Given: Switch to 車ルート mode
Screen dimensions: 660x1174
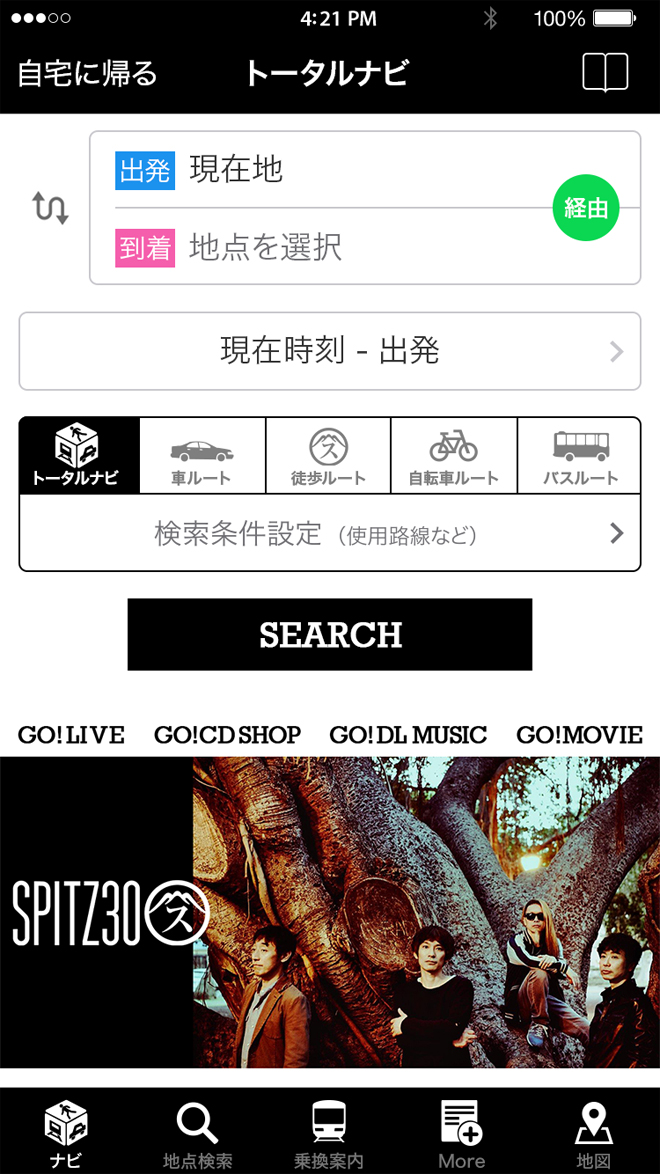Looking at the screenshot, I should pyautogui.click(x=202, y=455).
